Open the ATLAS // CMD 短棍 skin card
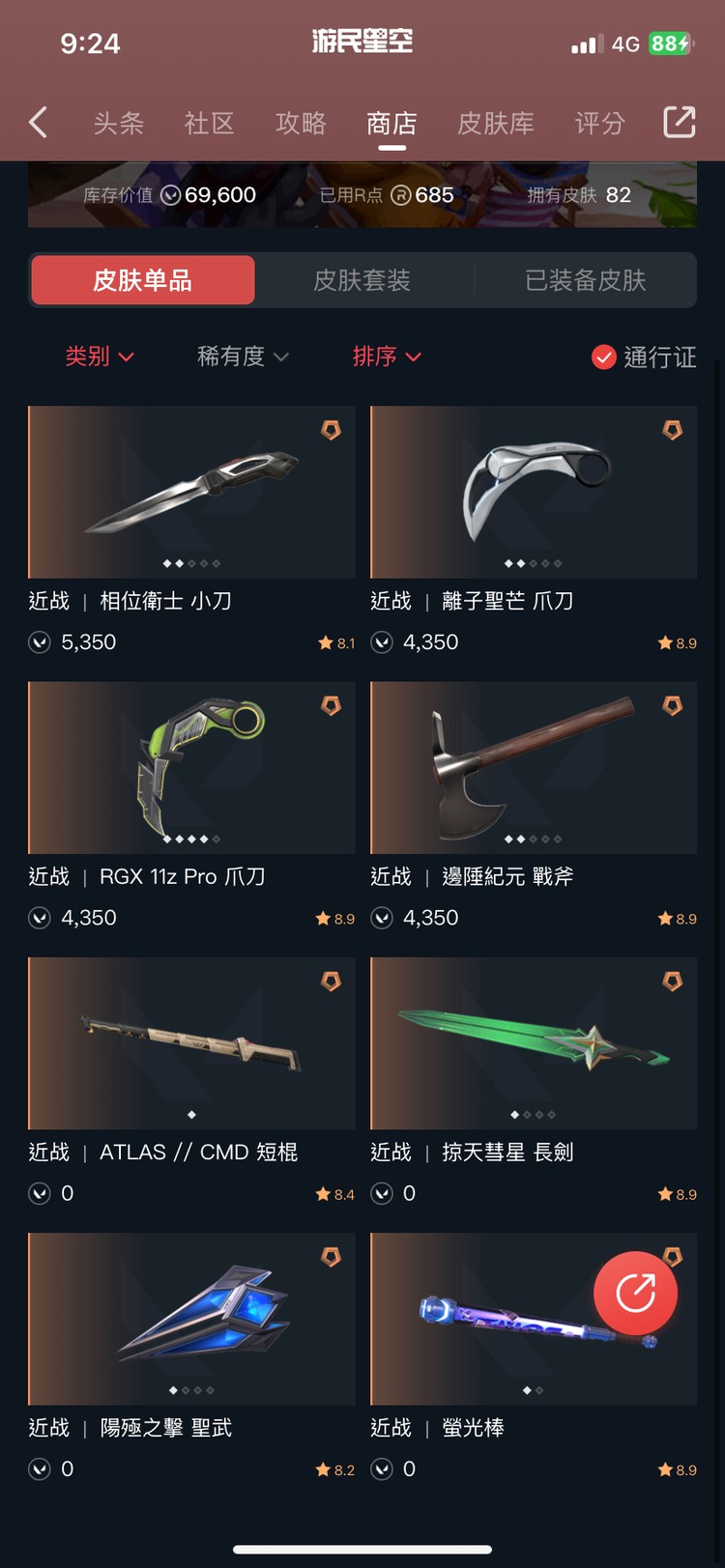The image size is (725, 1568). pyautogui.click(x=191, y=1043)
